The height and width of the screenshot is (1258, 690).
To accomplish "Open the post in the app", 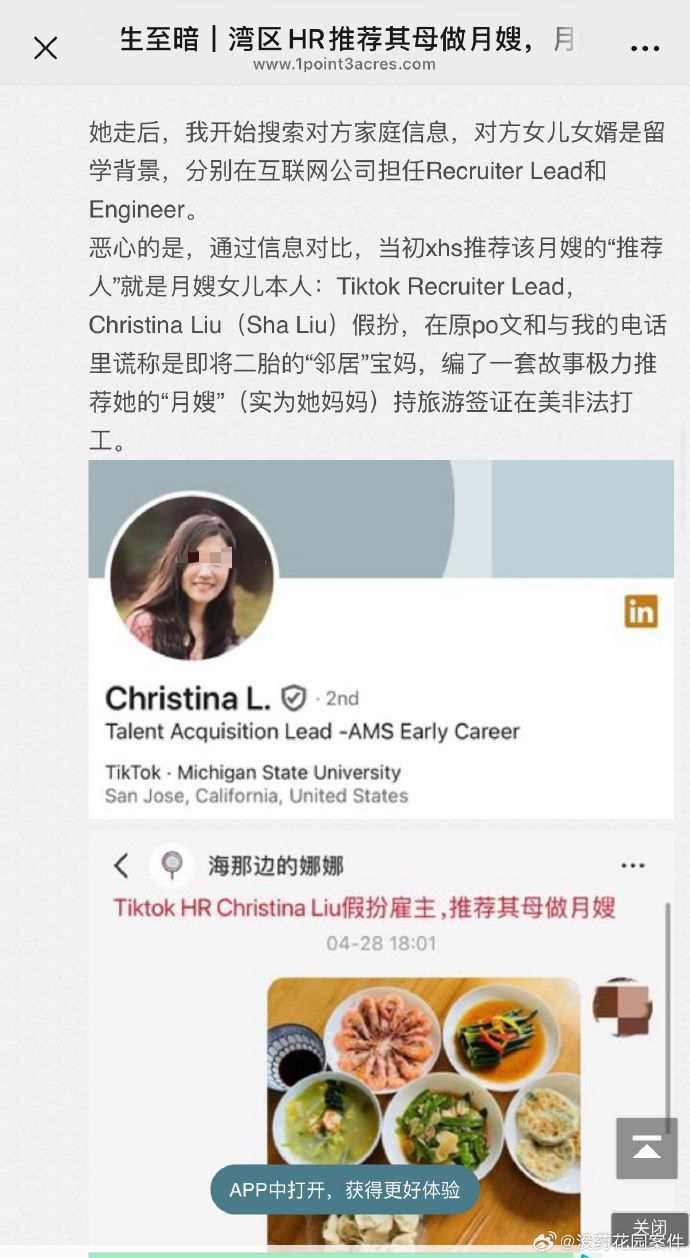I will (x=345, y=1190).
